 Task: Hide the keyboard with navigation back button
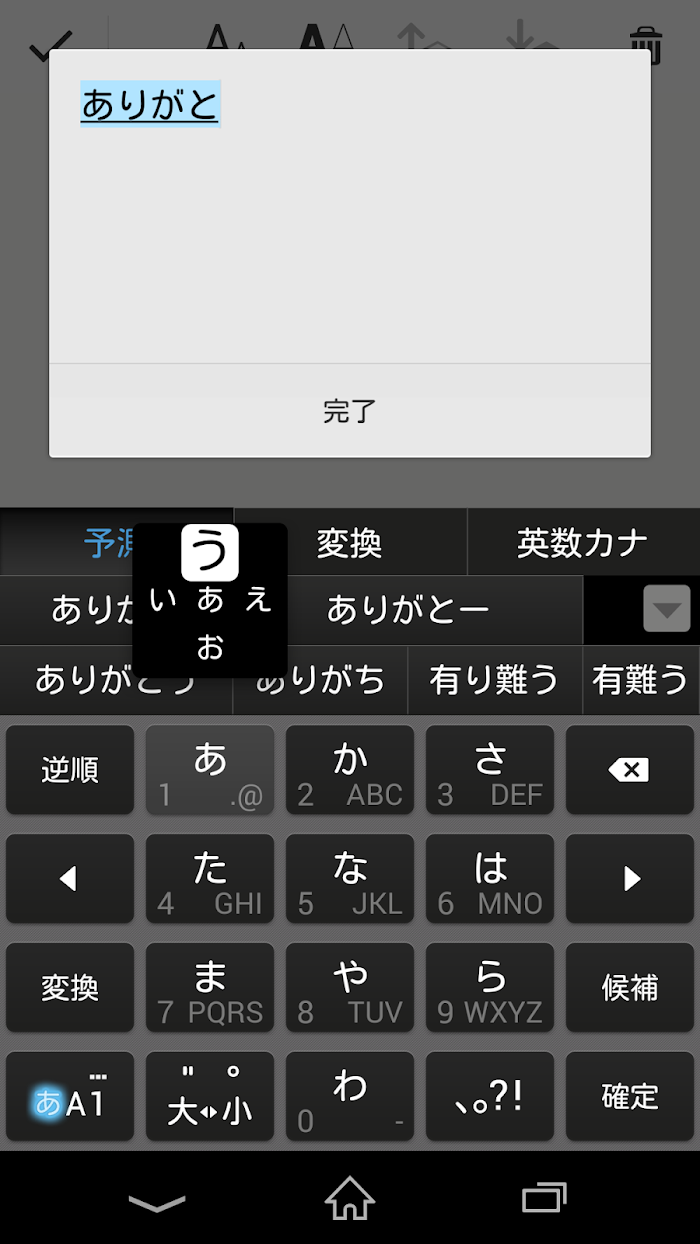[157, 1199]
